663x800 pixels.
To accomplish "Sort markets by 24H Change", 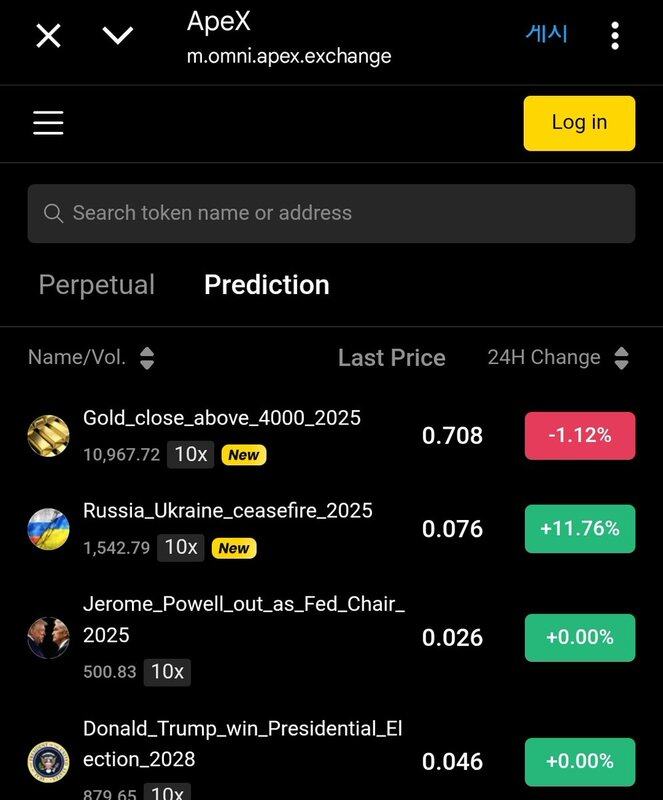I will [x=558, y=358].
